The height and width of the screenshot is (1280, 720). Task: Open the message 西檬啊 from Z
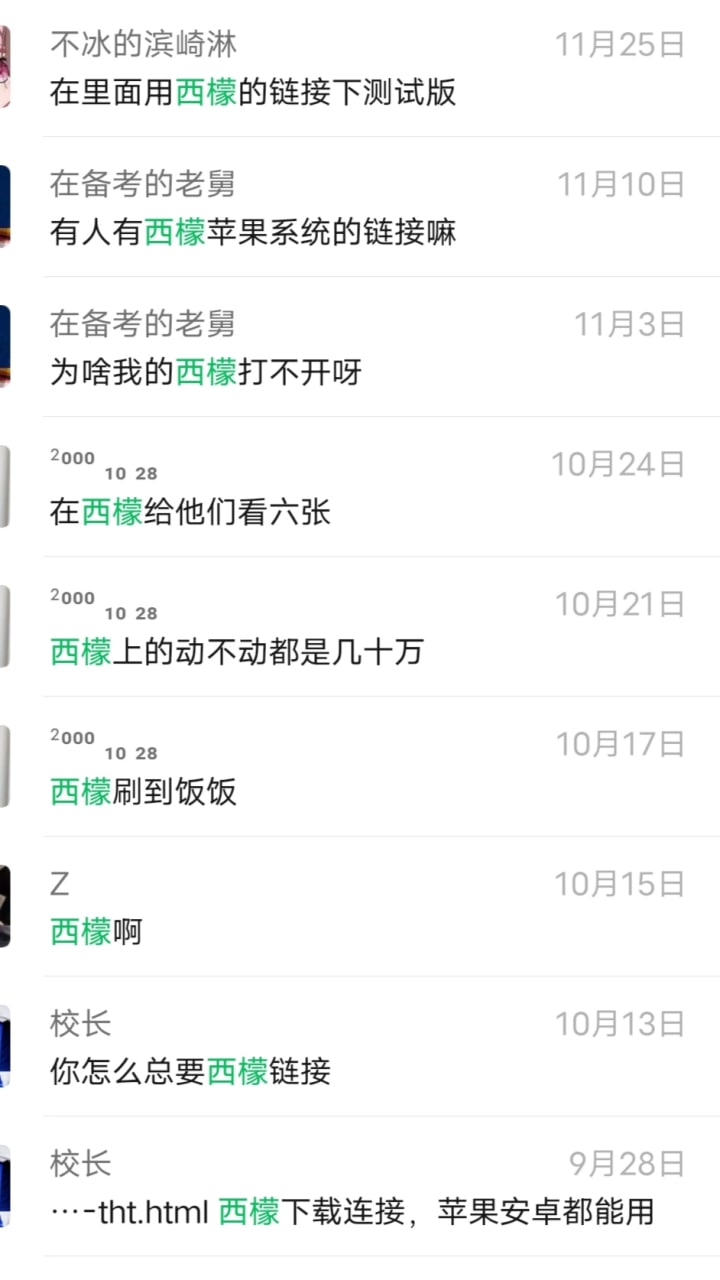(95, 932)
